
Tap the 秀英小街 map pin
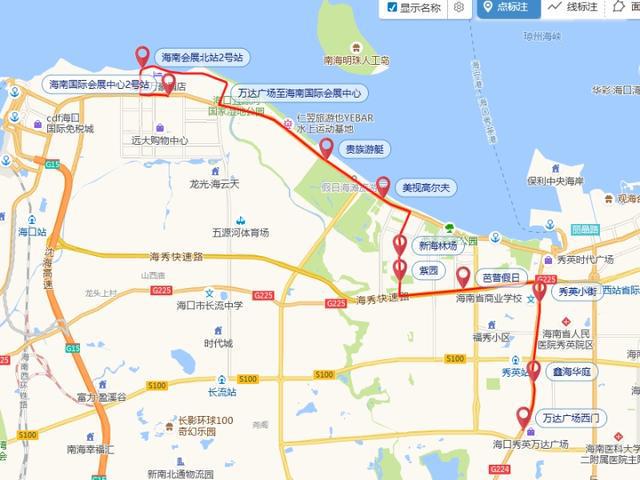[x=540, y=290]
